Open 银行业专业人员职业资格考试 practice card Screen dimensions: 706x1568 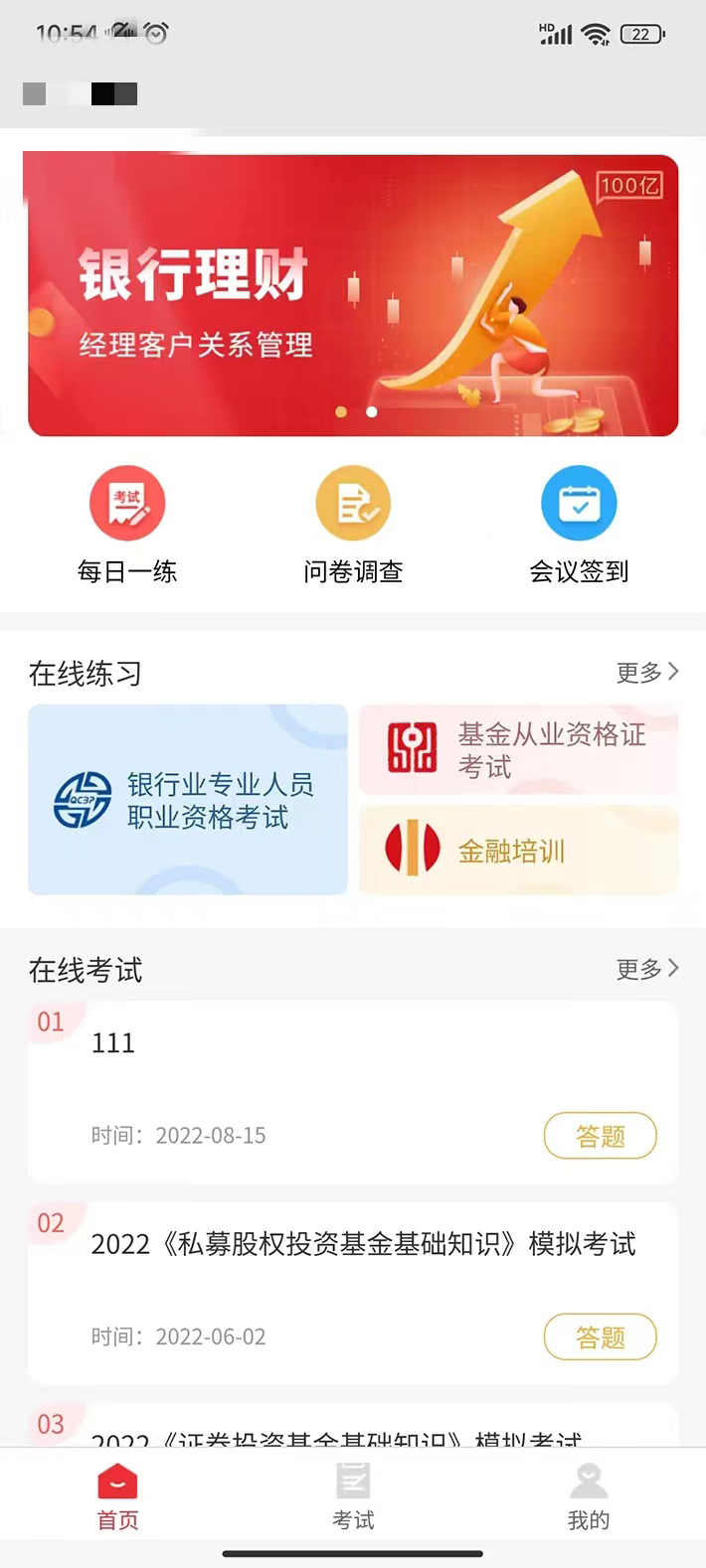[188, 800]
